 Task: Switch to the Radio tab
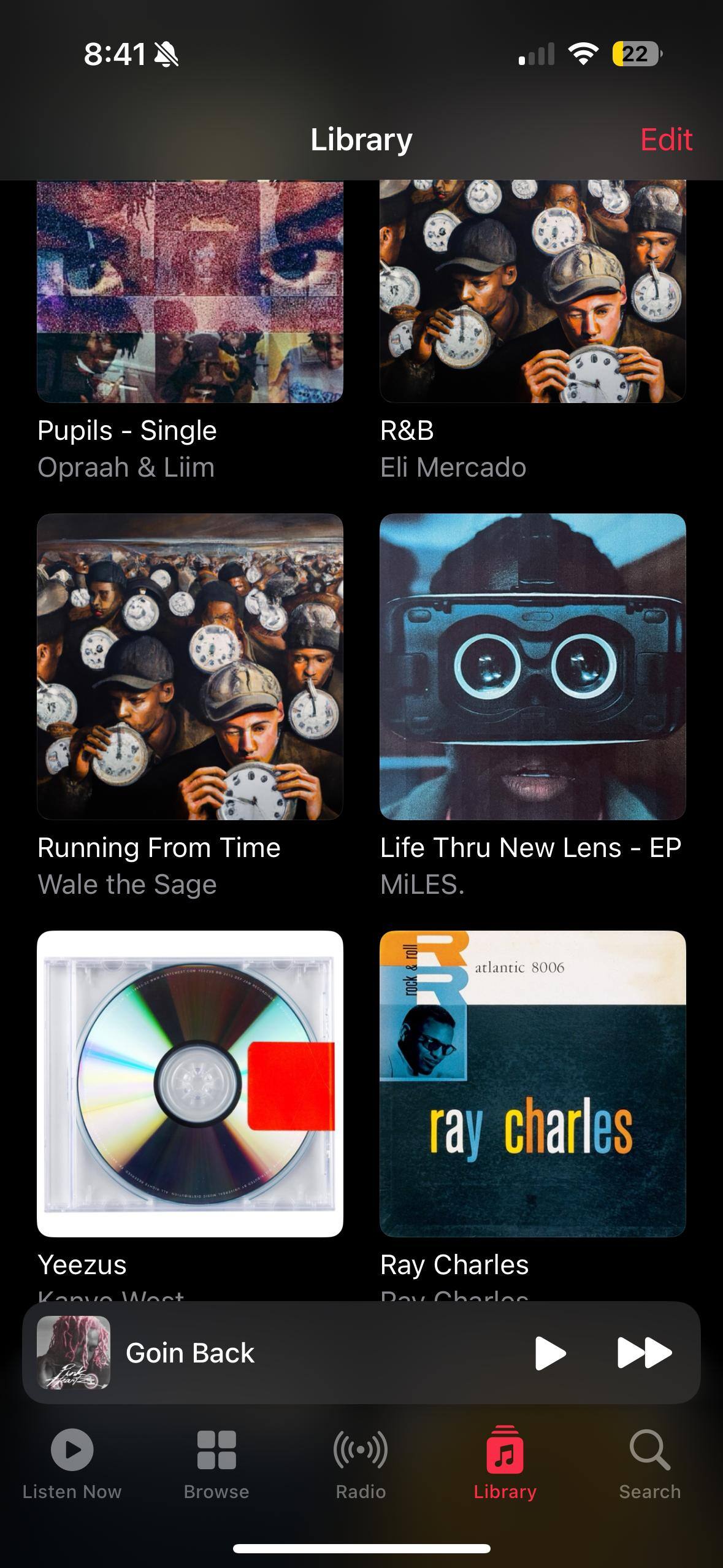(x=361, y=1464)
